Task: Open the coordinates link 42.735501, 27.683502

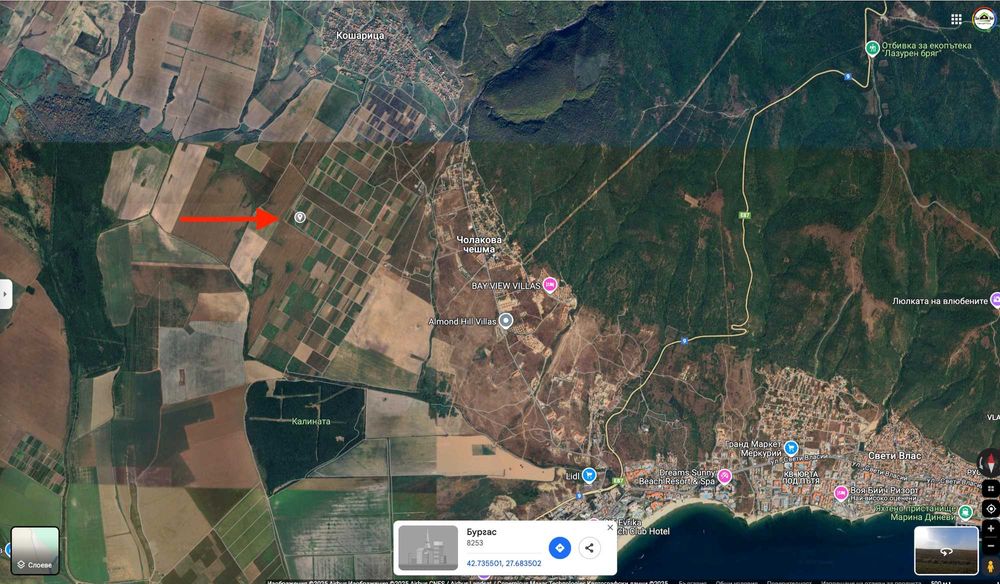Action: [x=504, y=563]
